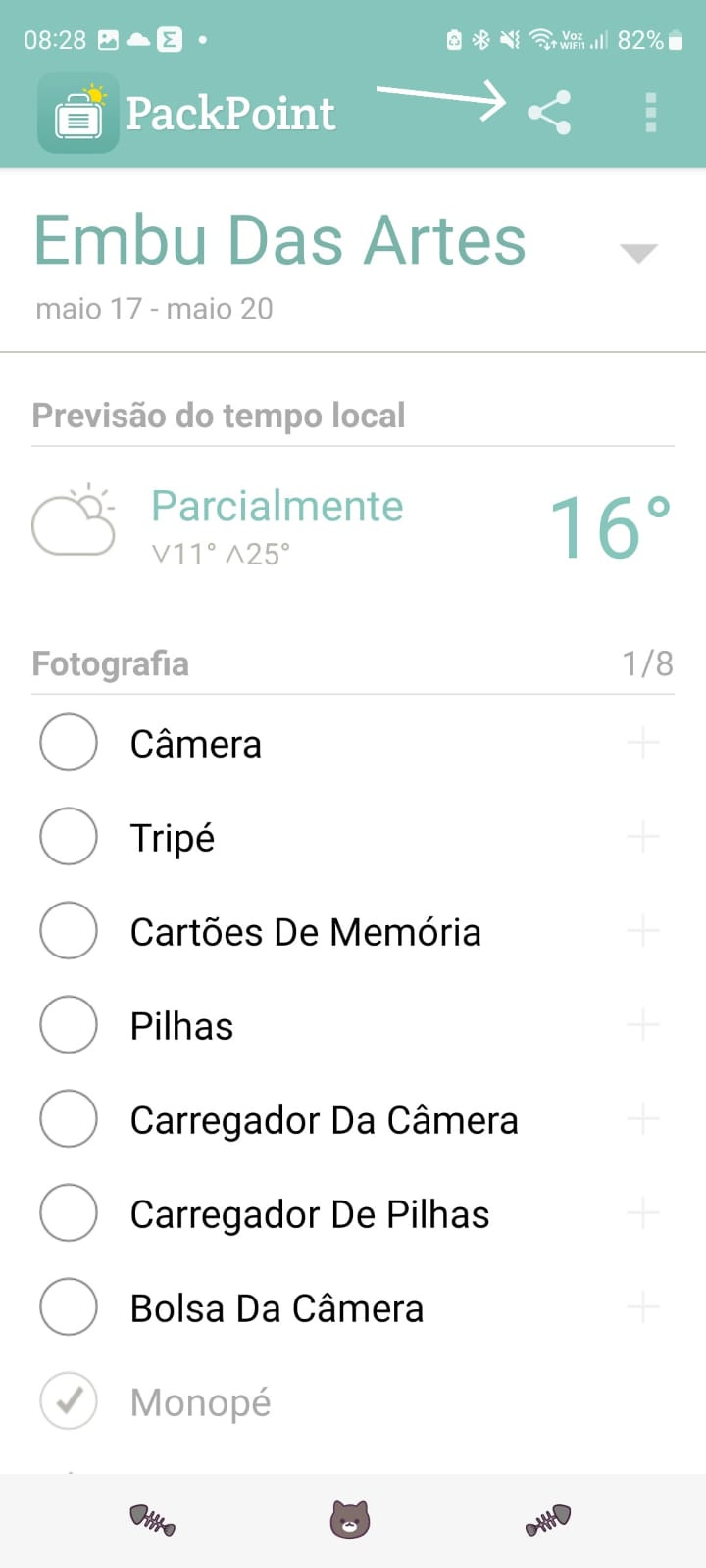Go back using the right fishbone button
Screen dimensions: 706x1568
(x=548, y=1520)
